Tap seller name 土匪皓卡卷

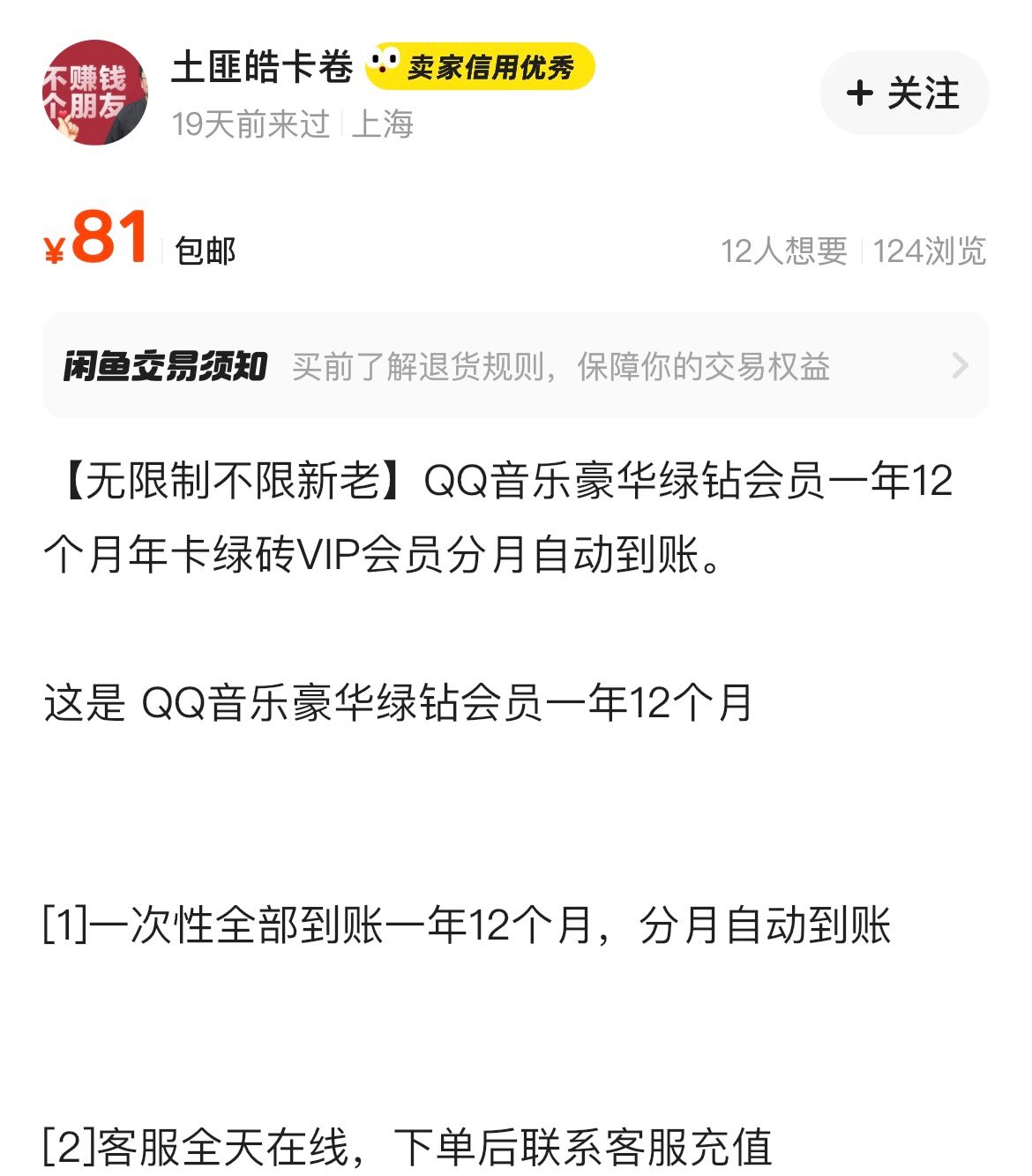pos(262,67)
